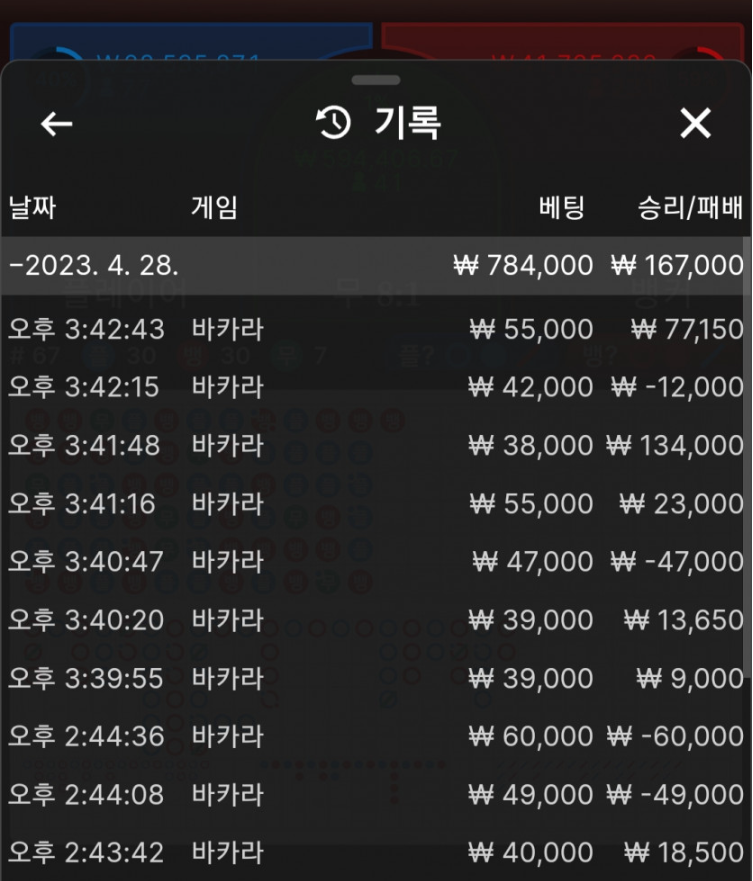Viewport: 753px width, 881px height.
Task: Open the 오후 3:42:43 바카라 record
Action: [x=376, y=329]
